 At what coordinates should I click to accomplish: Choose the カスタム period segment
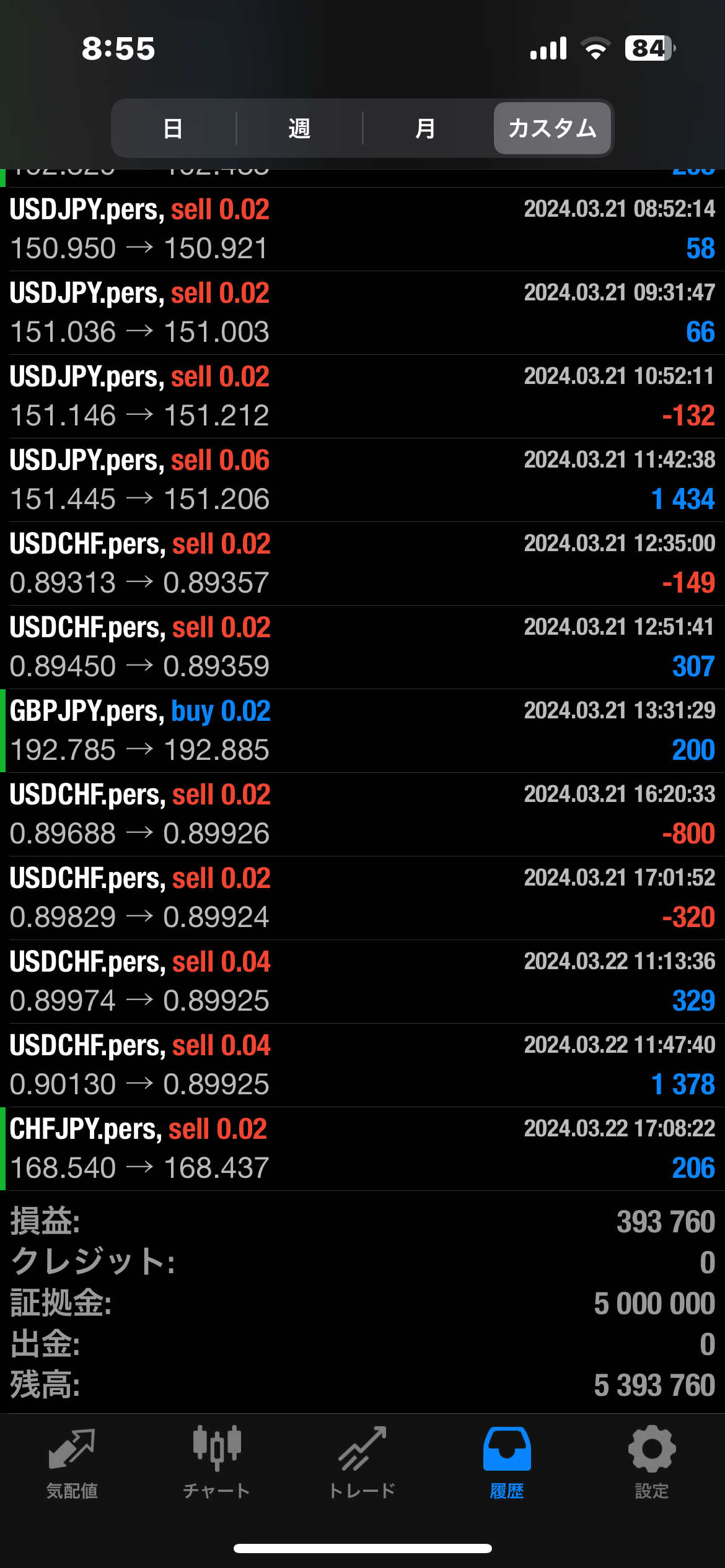[x=552, y=128]
